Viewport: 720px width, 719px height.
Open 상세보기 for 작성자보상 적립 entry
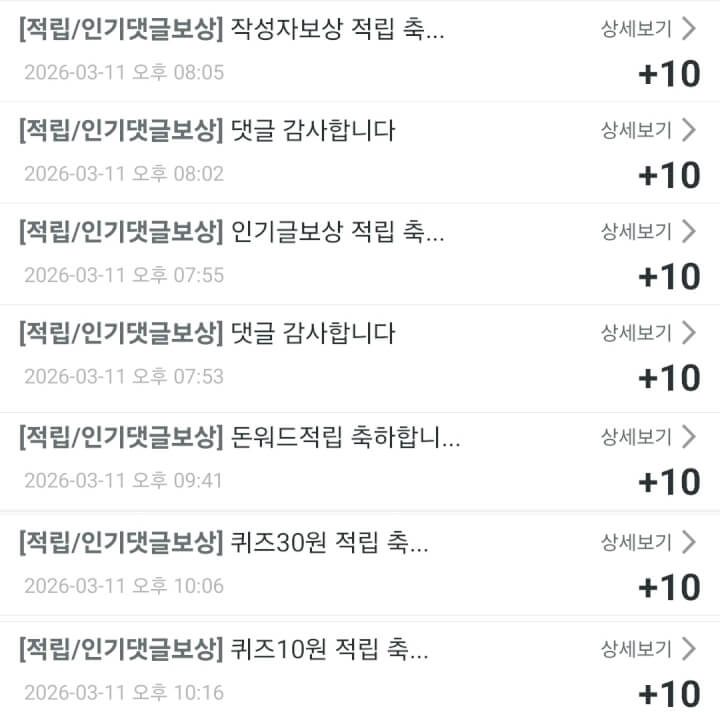tap(647, 29)
